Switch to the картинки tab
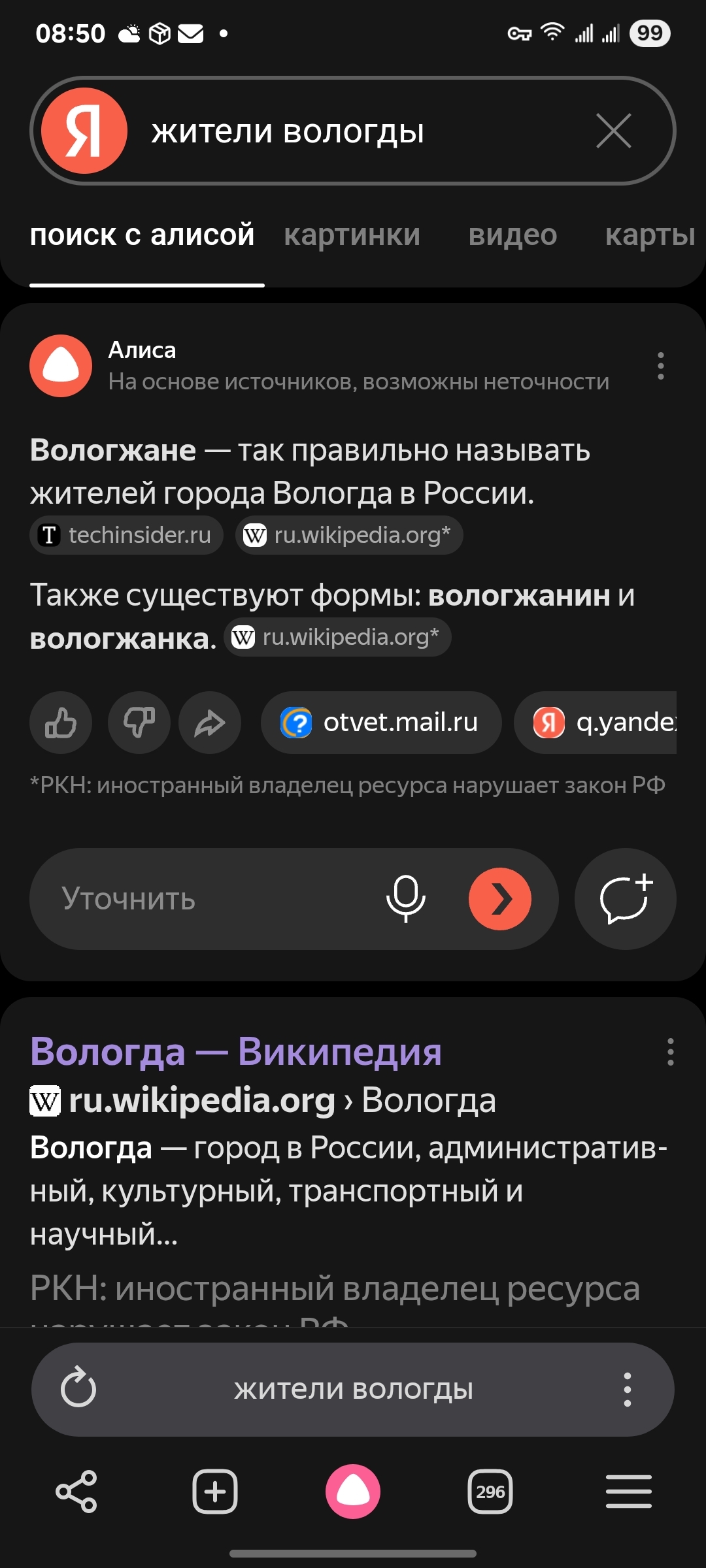This screenshot has width=706, height=1568. (x=352, y=235)
